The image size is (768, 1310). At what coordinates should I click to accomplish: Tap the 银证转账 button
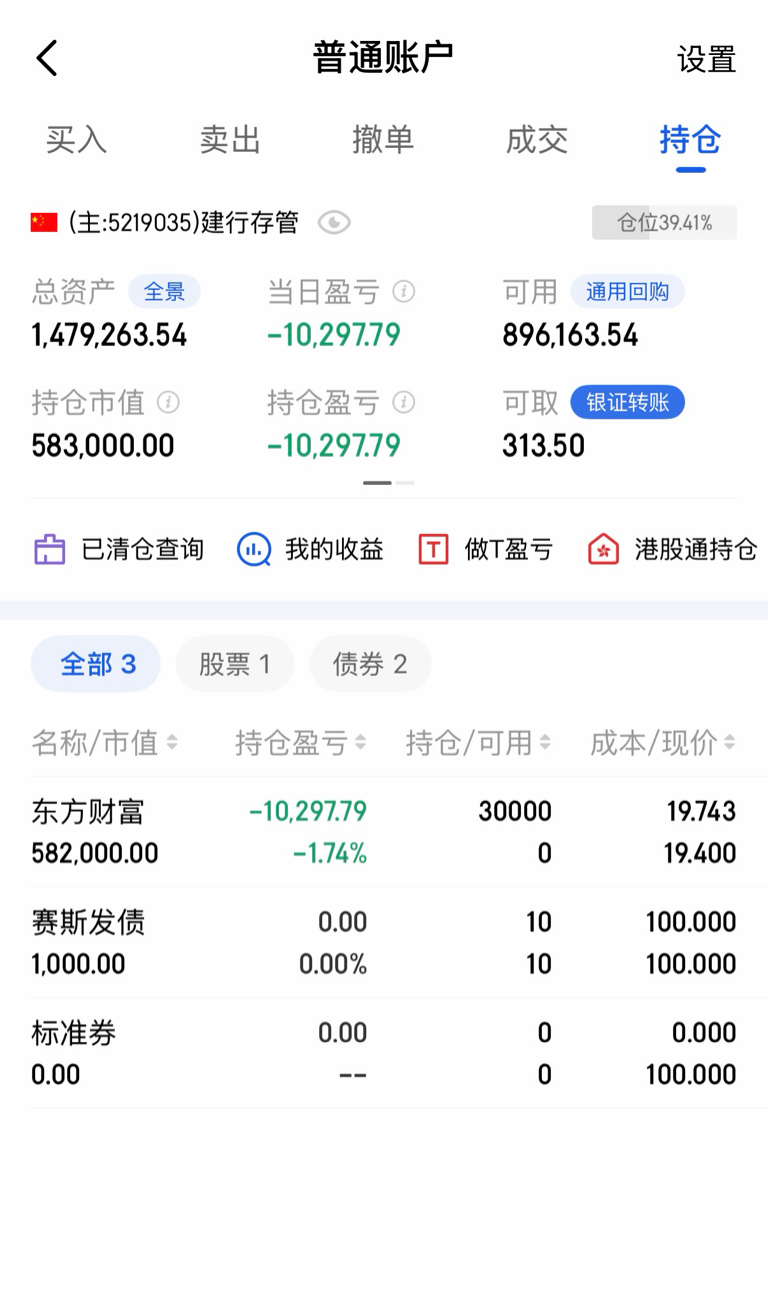point(628,403)
